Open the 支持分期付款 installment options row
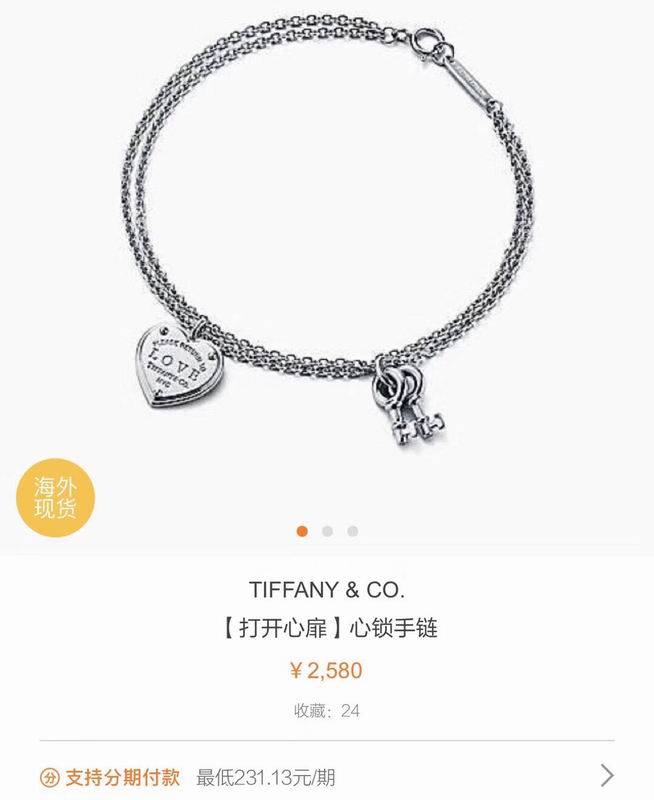This screenshot has height=800, width=654. [x=327, y=775]
